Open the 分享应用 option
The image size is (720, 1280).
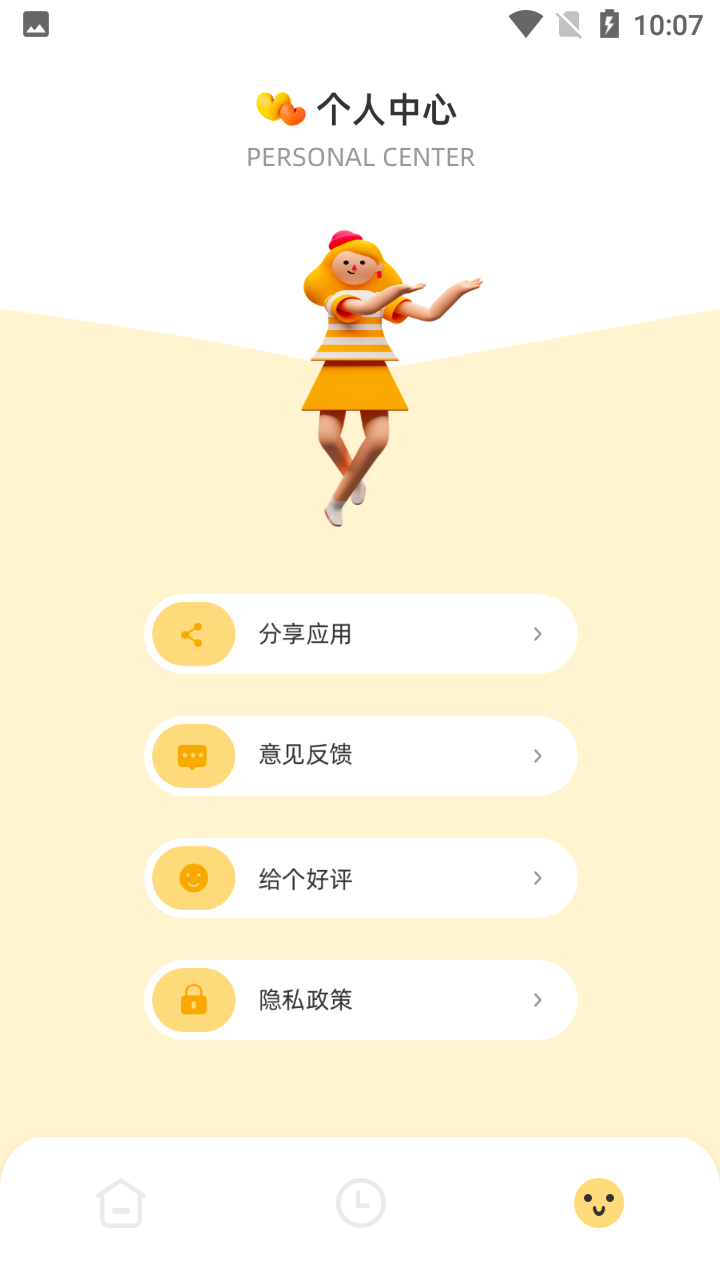point(361,633)
